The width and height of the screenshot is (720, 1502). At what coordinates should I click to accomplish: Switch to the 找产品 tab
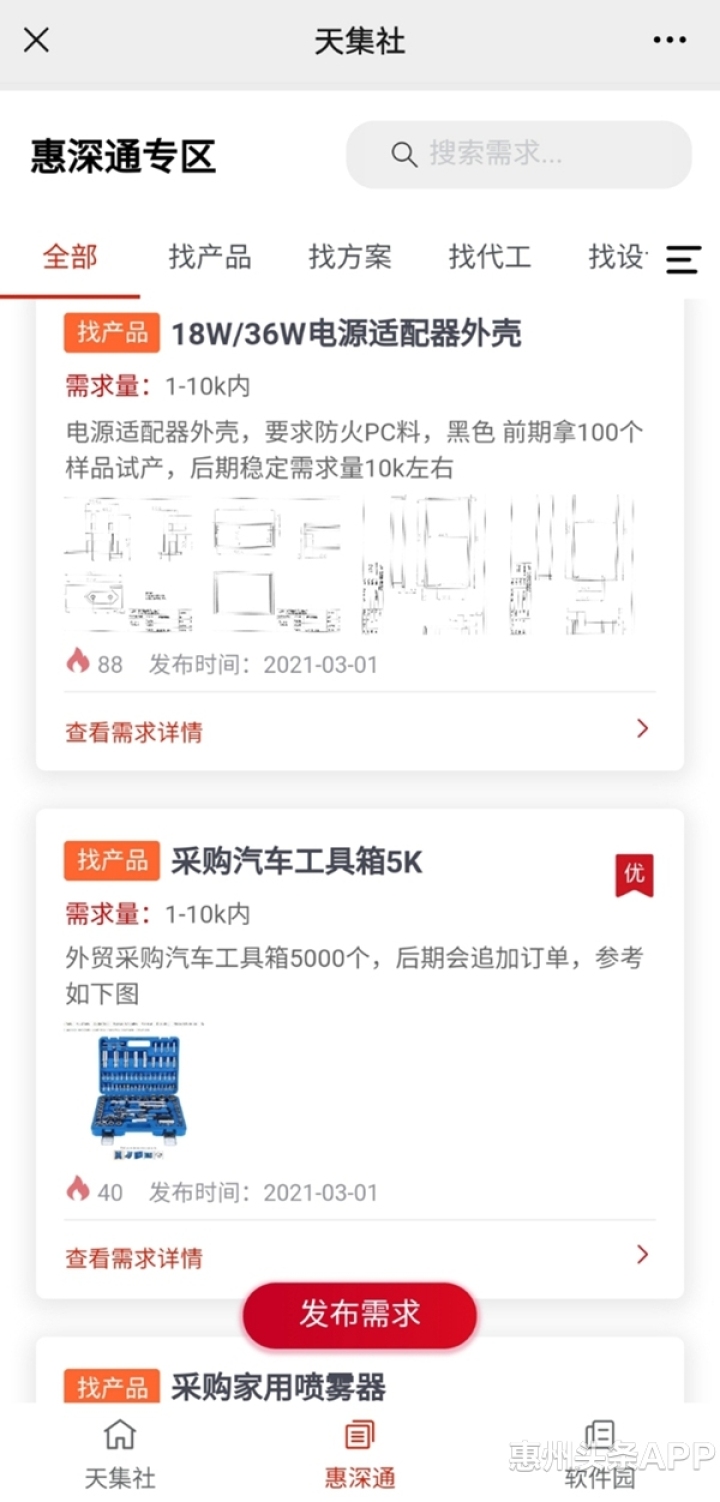click(210, 257)
